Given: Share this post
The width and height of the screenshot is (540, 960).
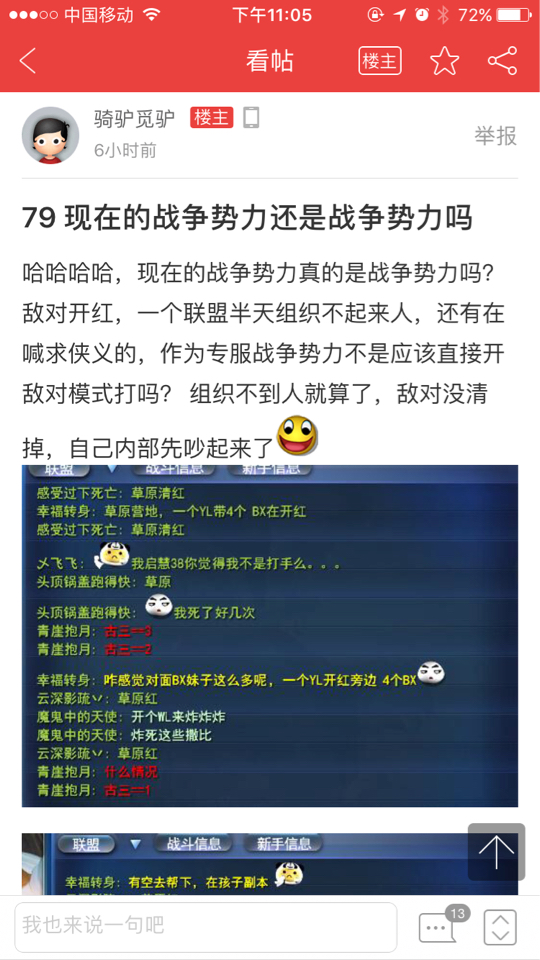Looking at the screenshot, I should click(503, 61).
